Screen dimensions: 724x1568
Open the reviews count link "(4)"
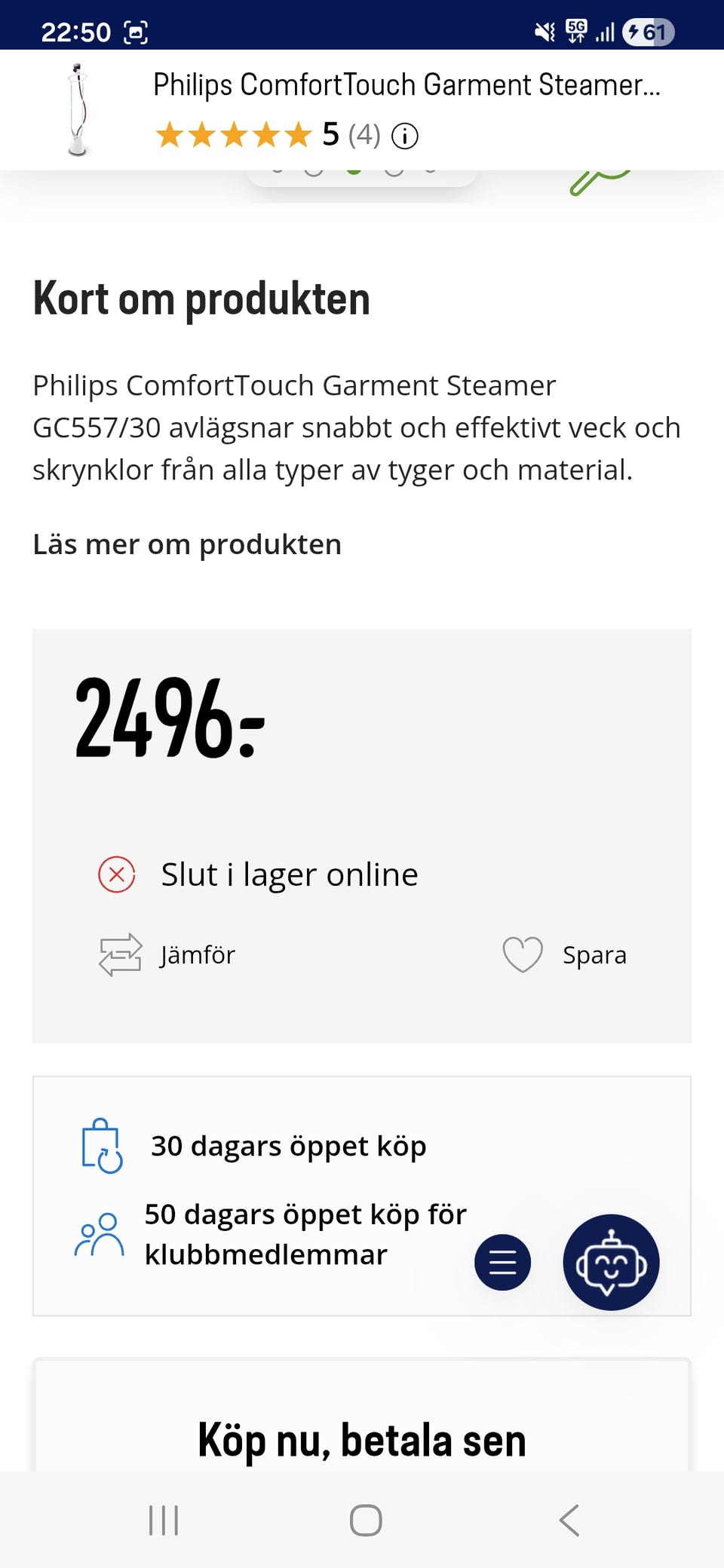tap(364, 136)
